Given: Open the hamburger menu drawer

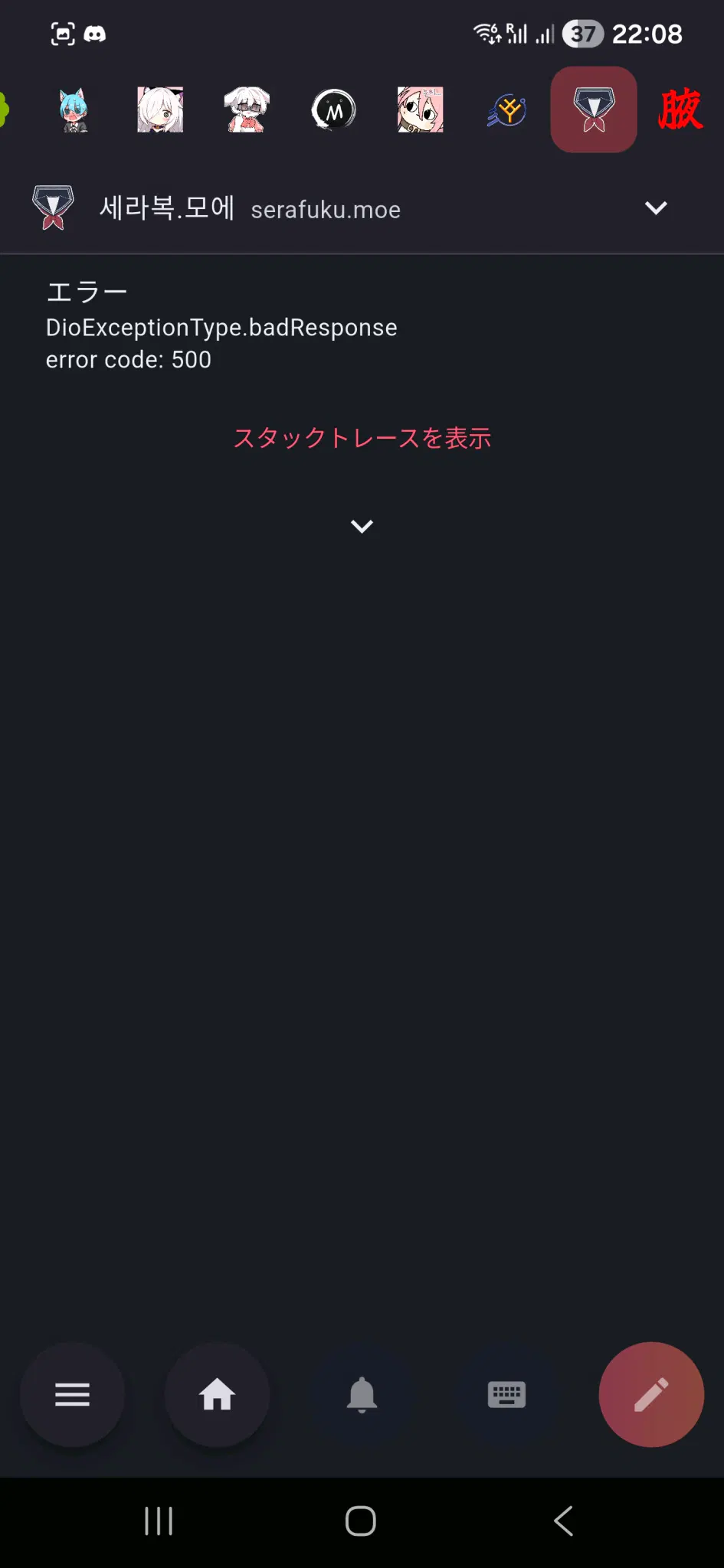Looking at the screenshot, I should pyautogui.click(x=73, y=1394).
